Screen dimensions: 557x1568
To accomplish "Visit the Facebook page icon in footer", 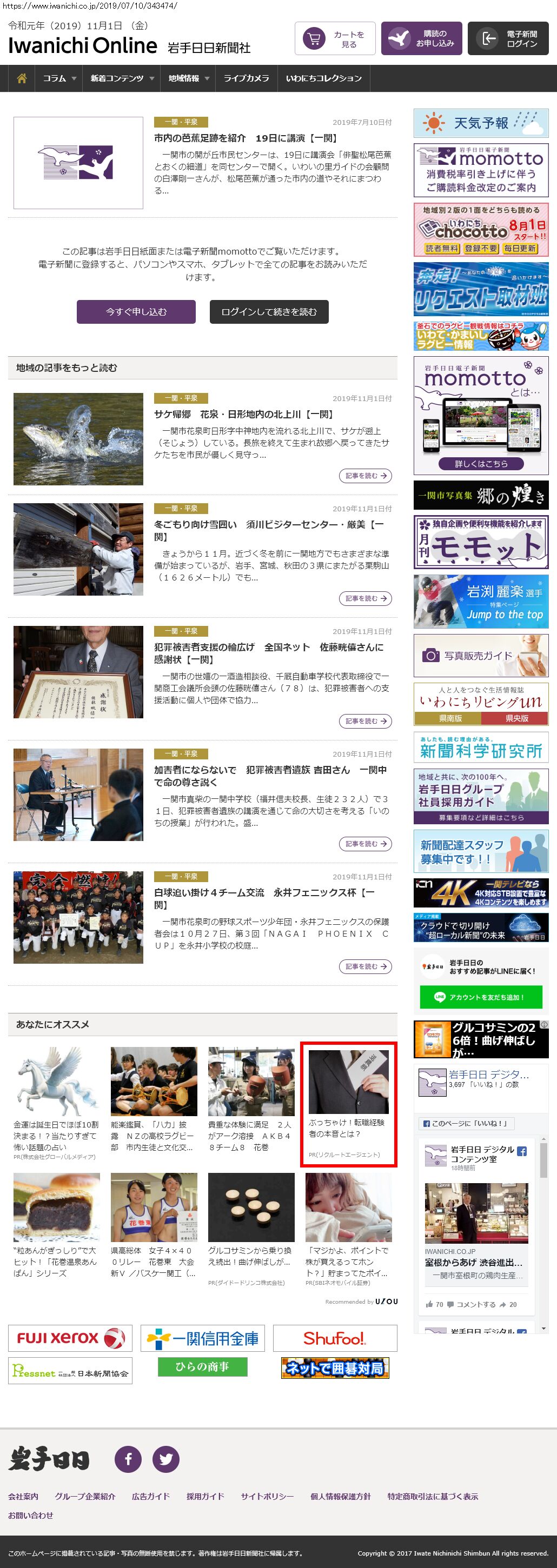I will pos(129,1458).
